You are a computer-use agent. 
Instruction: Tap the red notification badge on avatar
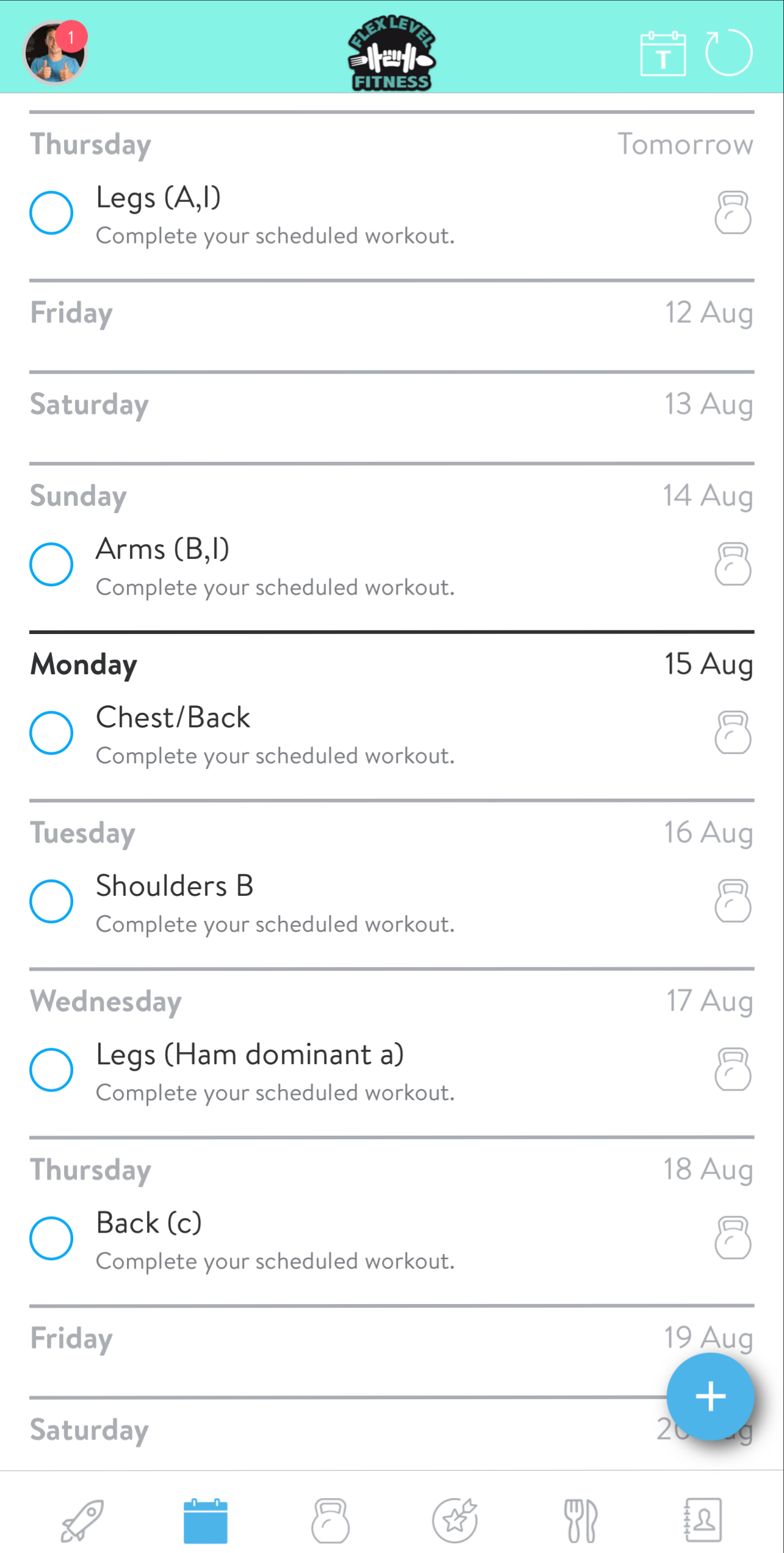tap(71, 37)
